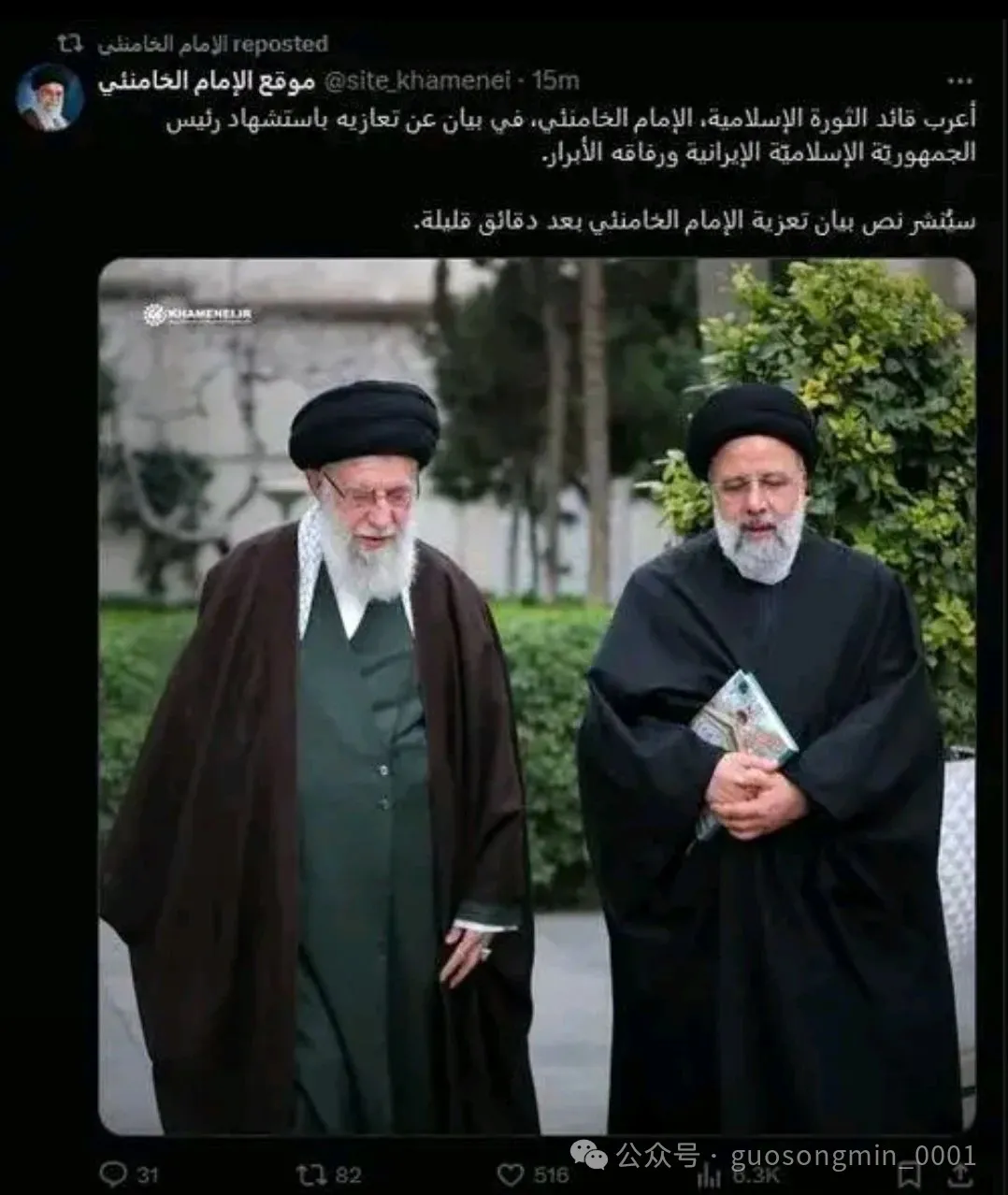1008x1195 pixels.
Task: Open the attached photo in full view
Action: [x=537, y=697]
